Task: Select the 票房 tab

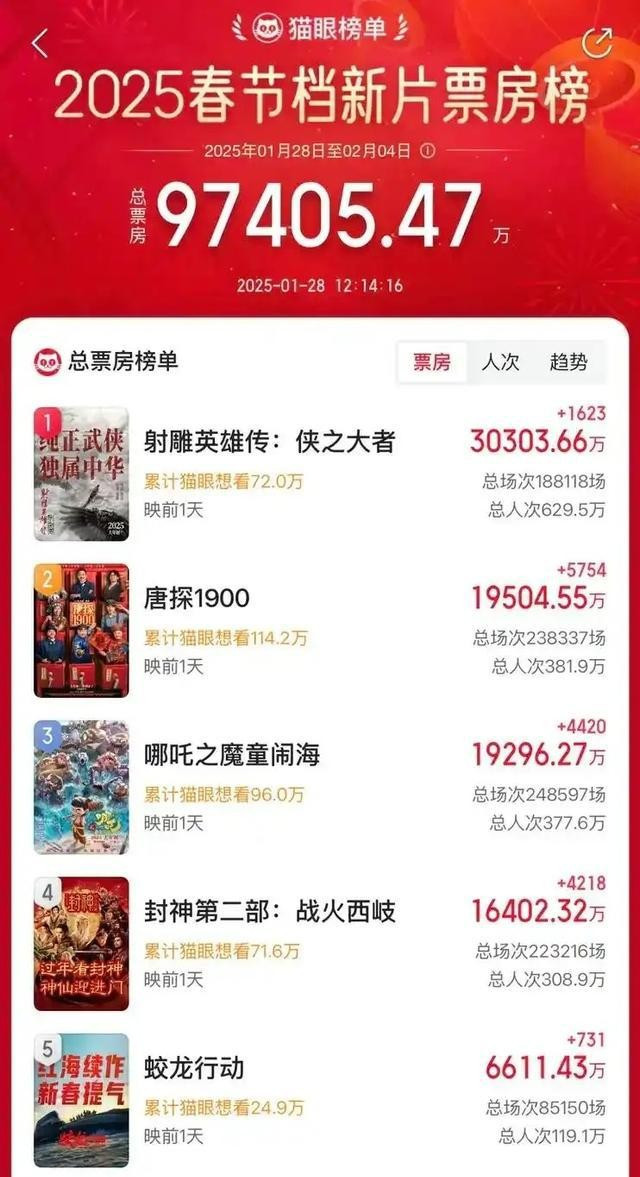Action: point(432,362)
